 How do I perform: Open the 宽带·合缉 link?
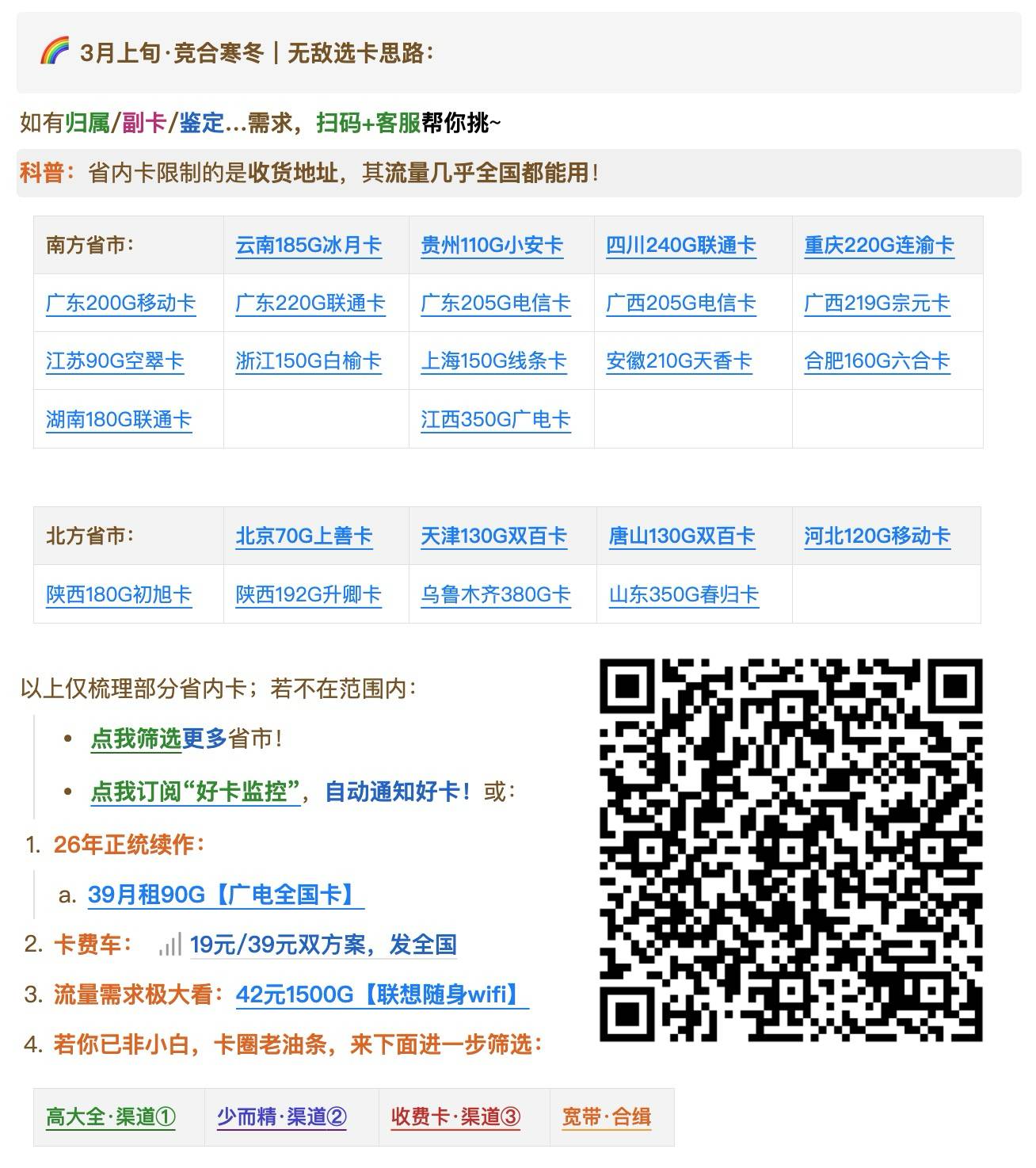[606, 1117]
